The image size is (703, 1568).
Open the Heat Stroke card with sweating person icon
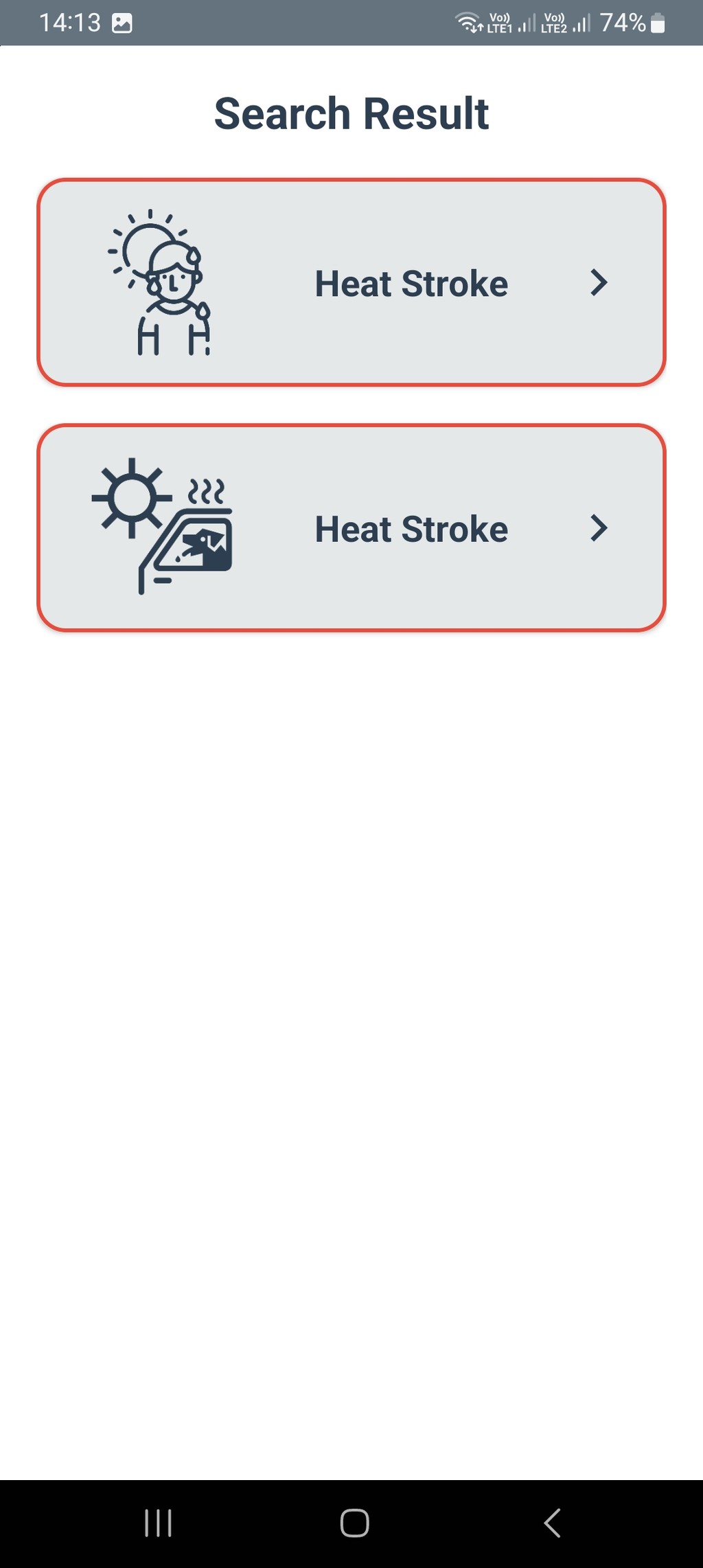pos(351,282)
